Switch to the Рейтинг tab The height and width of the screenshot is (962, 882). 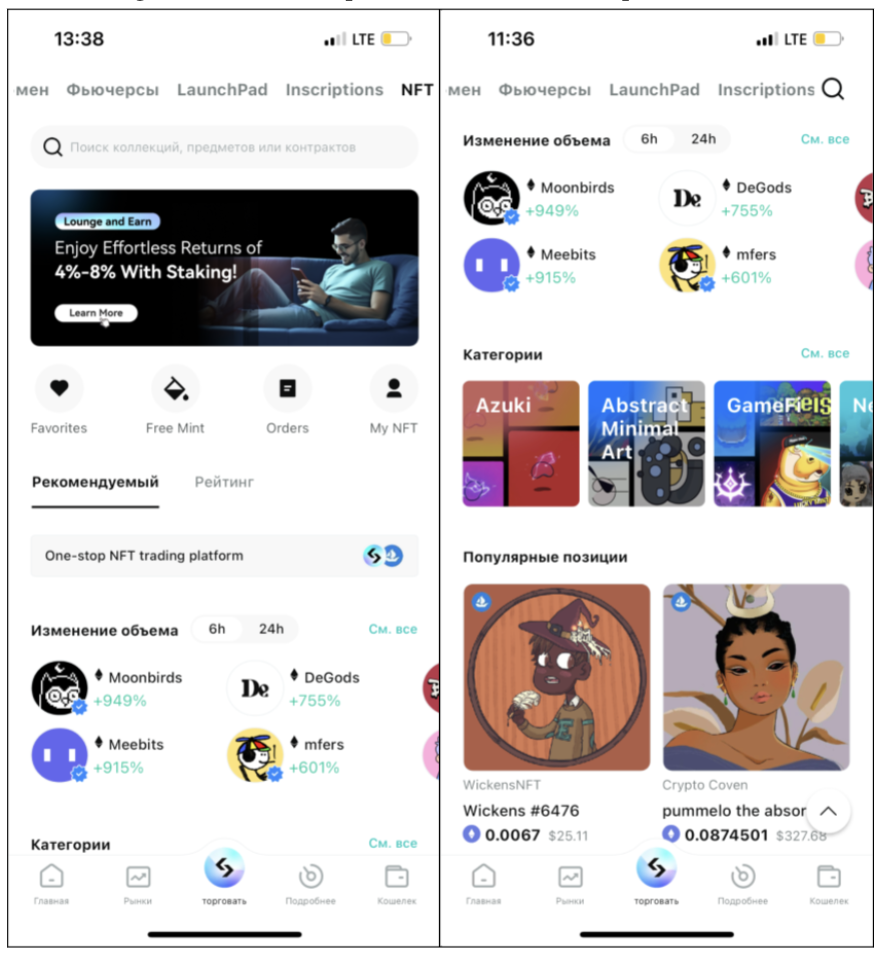tap(224, 482)
